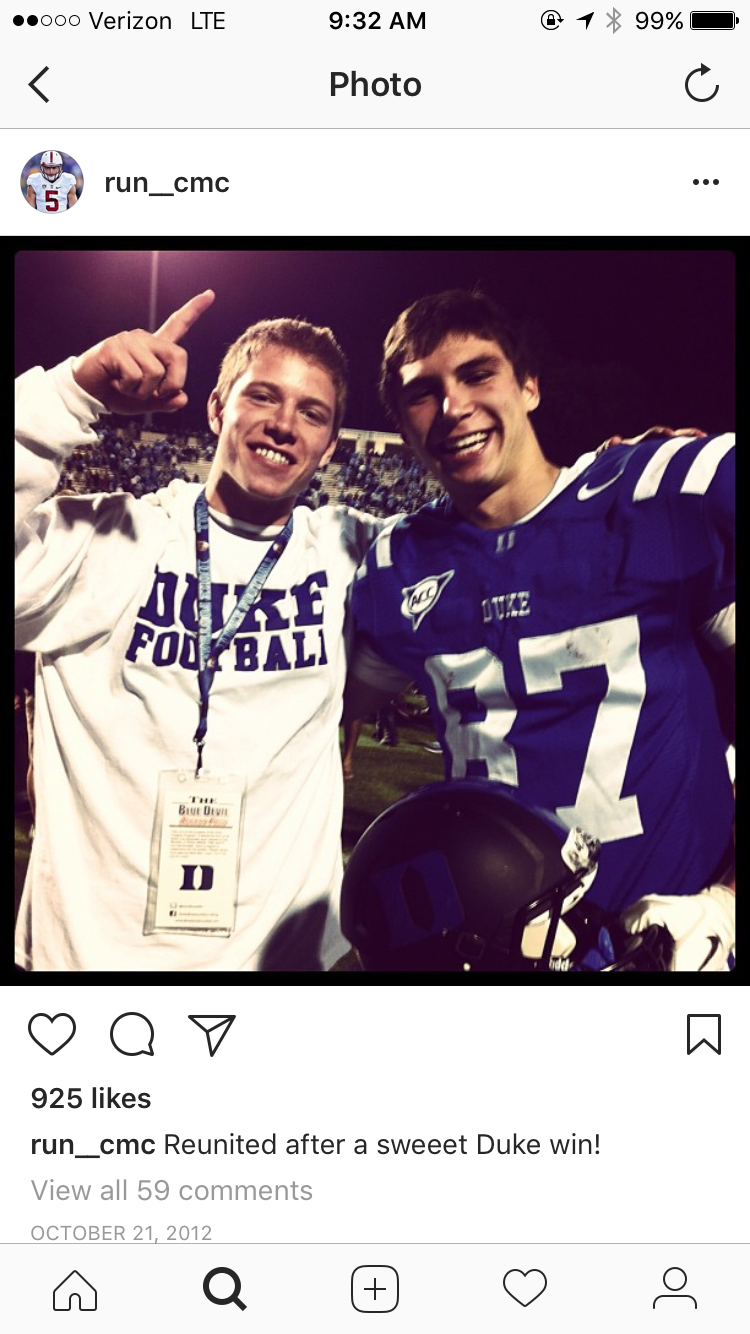Viewport: 750px width, 1334px height.
Task: Create a new post with the plus tab
Action: click(x=375, y=1289)
